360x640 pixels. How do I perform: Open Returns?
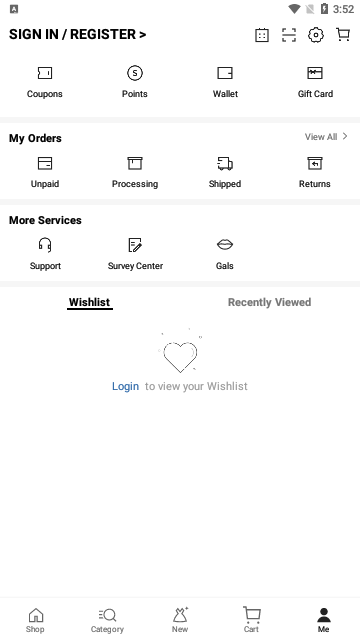pyautogui.click(x=315, y=172)
